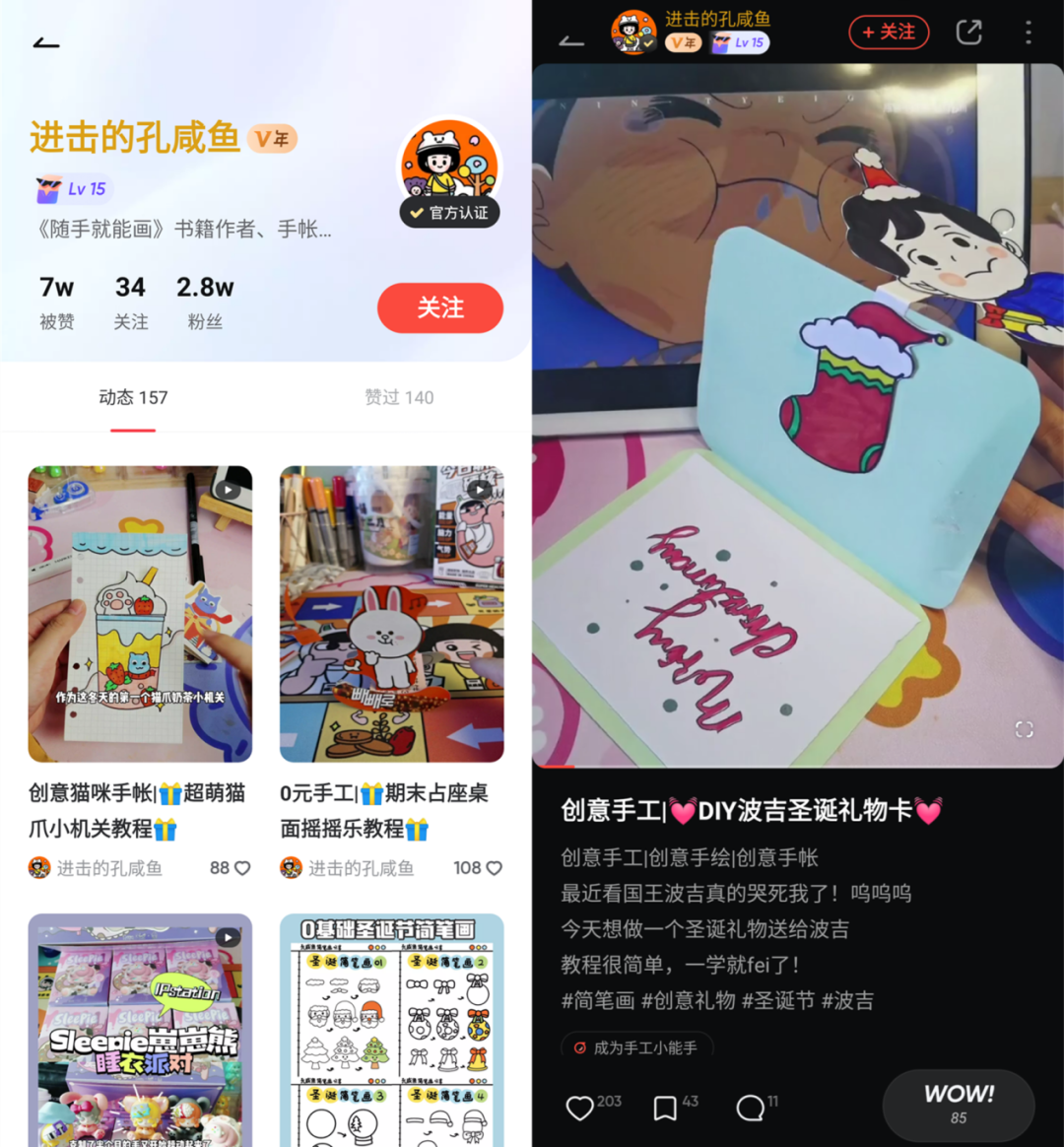Open the 成为手工小能手 topic chip
Image resolution: width=1064 pixels, height=1147 pixels.
636,1047
